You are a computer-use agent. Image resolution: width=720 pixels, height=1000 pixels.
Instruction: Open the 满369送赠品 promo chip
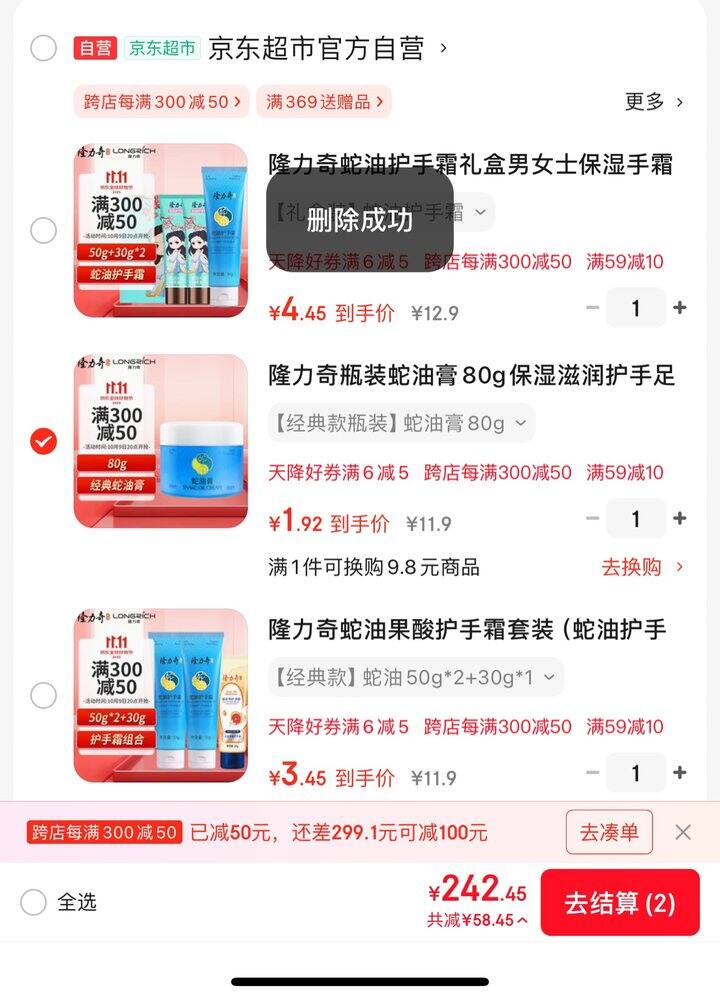pyautogui.click(x=323, y=101)
